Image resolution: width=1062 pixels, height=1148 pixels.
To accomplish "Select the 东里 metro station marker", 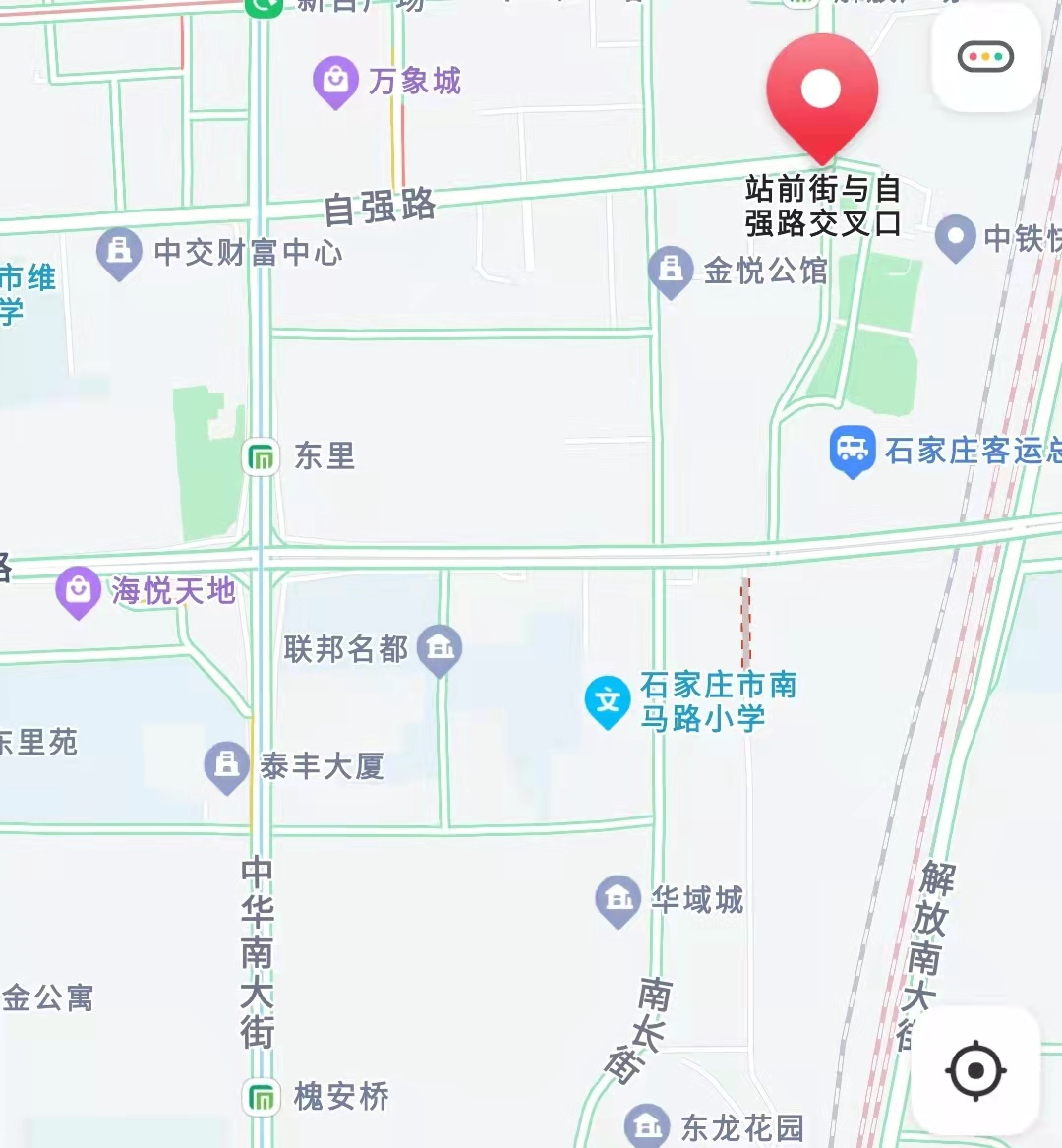I will 261,456.
